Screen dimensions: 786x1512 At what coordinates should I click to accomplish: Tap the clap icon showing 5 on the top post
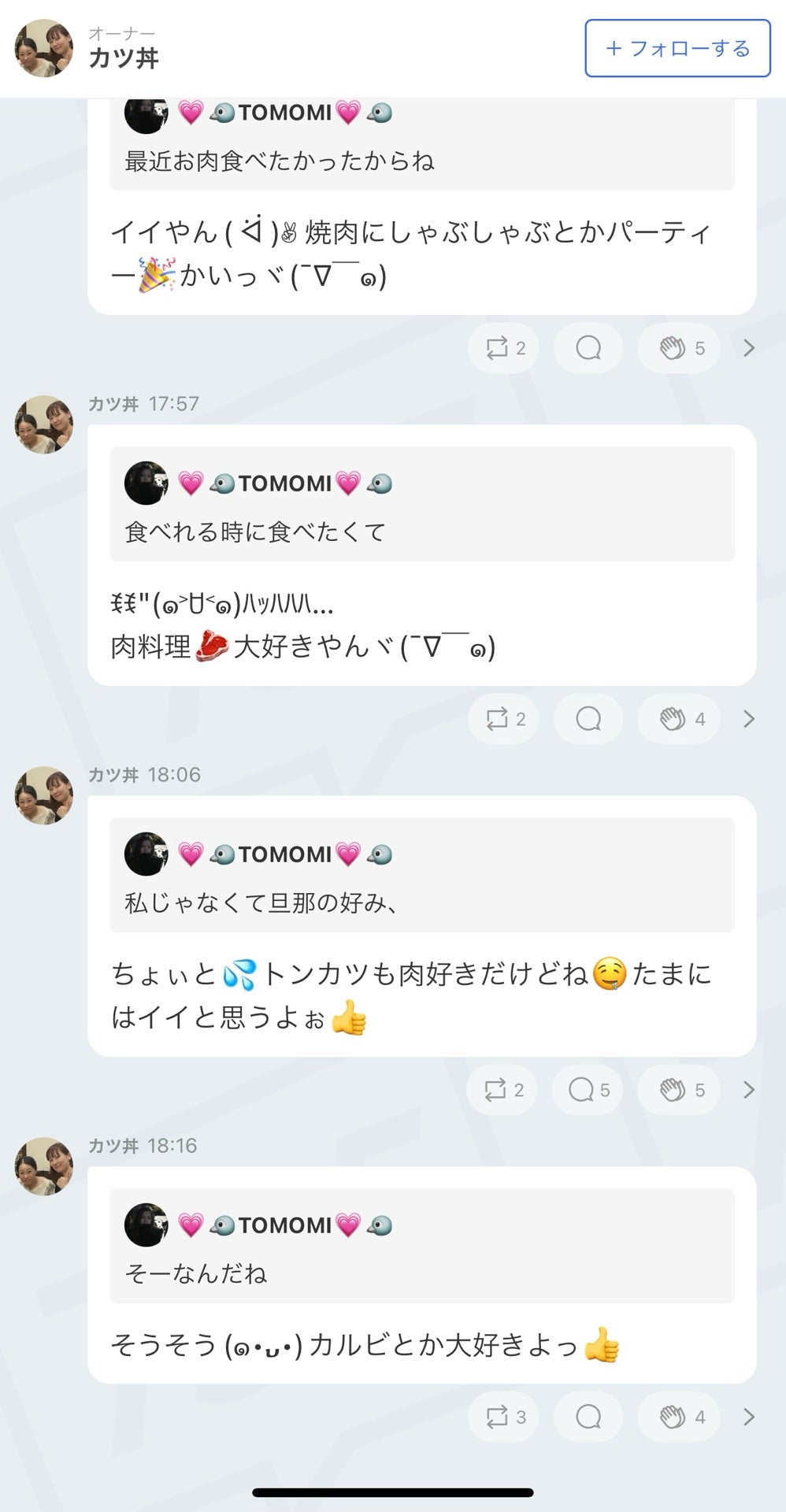coord(677,347)
